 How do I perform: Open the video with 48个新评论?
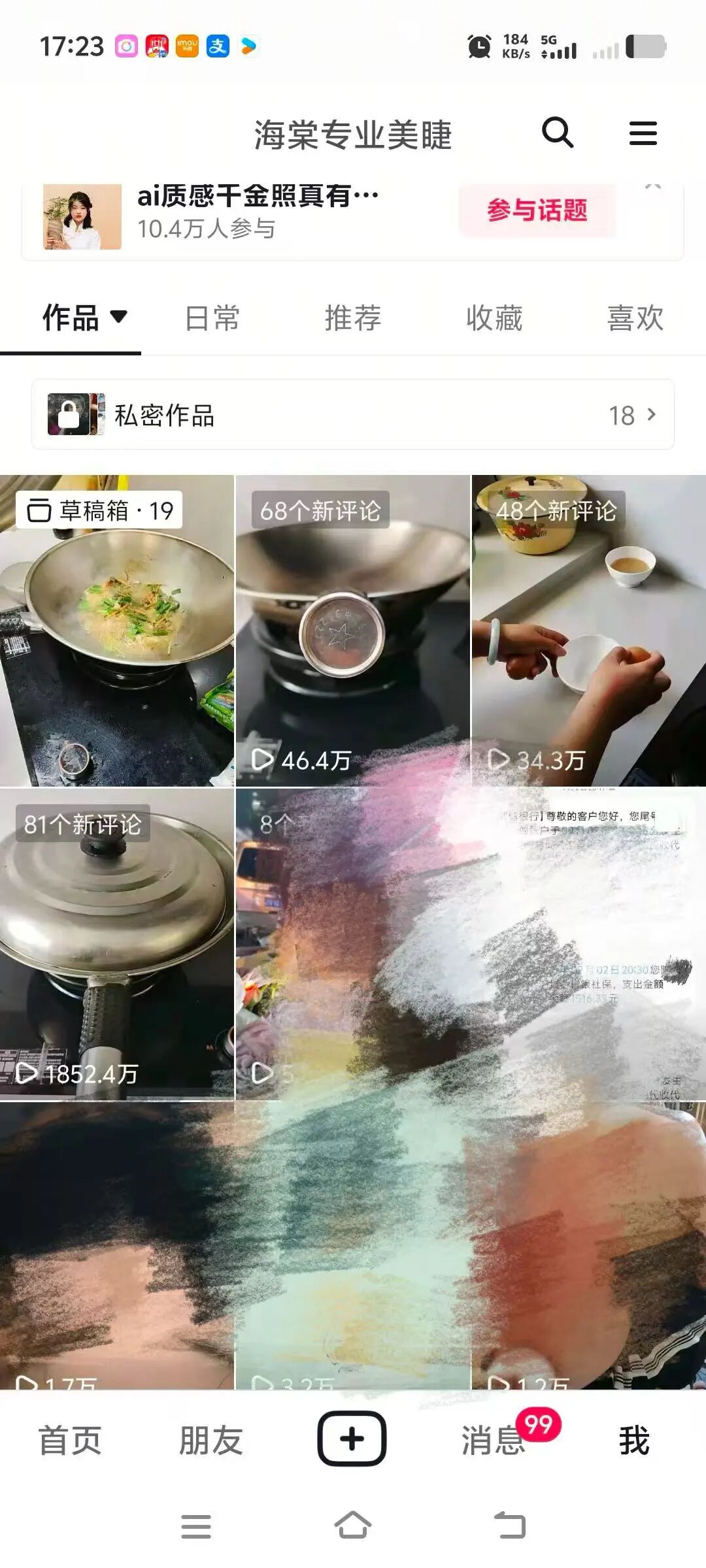pyautogui.click(x=588, y=630)
